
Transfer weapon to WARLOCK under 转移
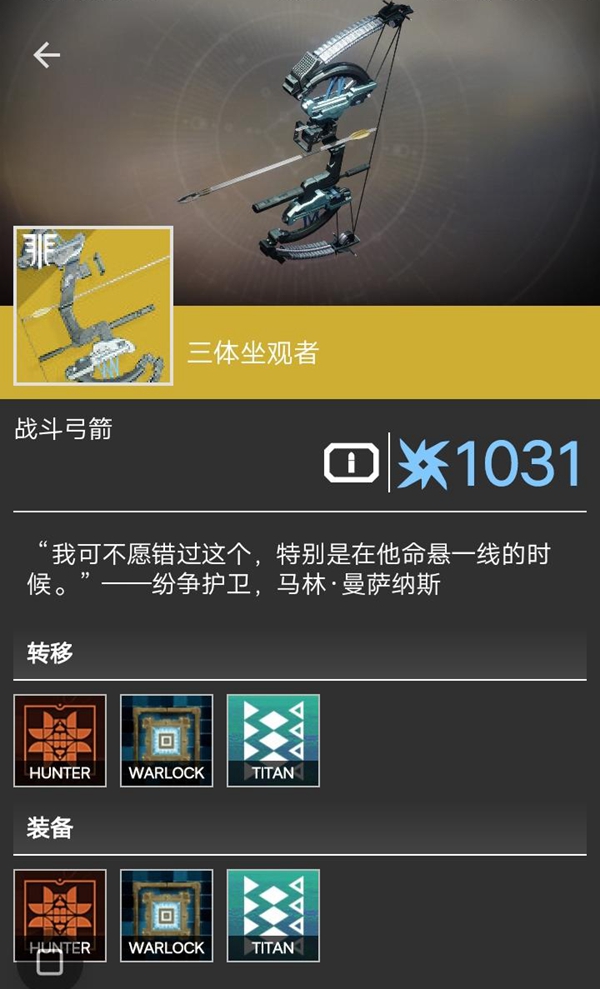click(166, 740)
